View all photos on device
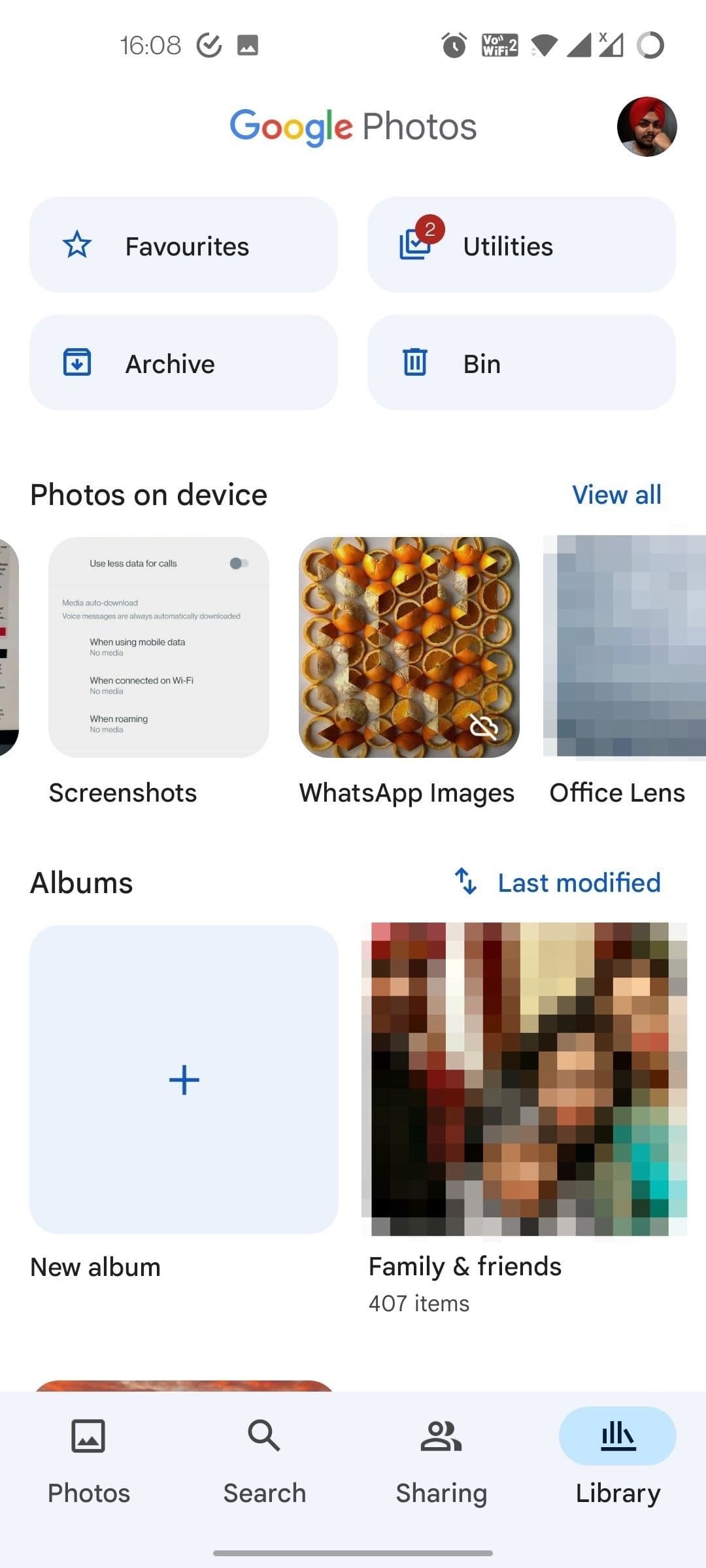 coord(616,495)
